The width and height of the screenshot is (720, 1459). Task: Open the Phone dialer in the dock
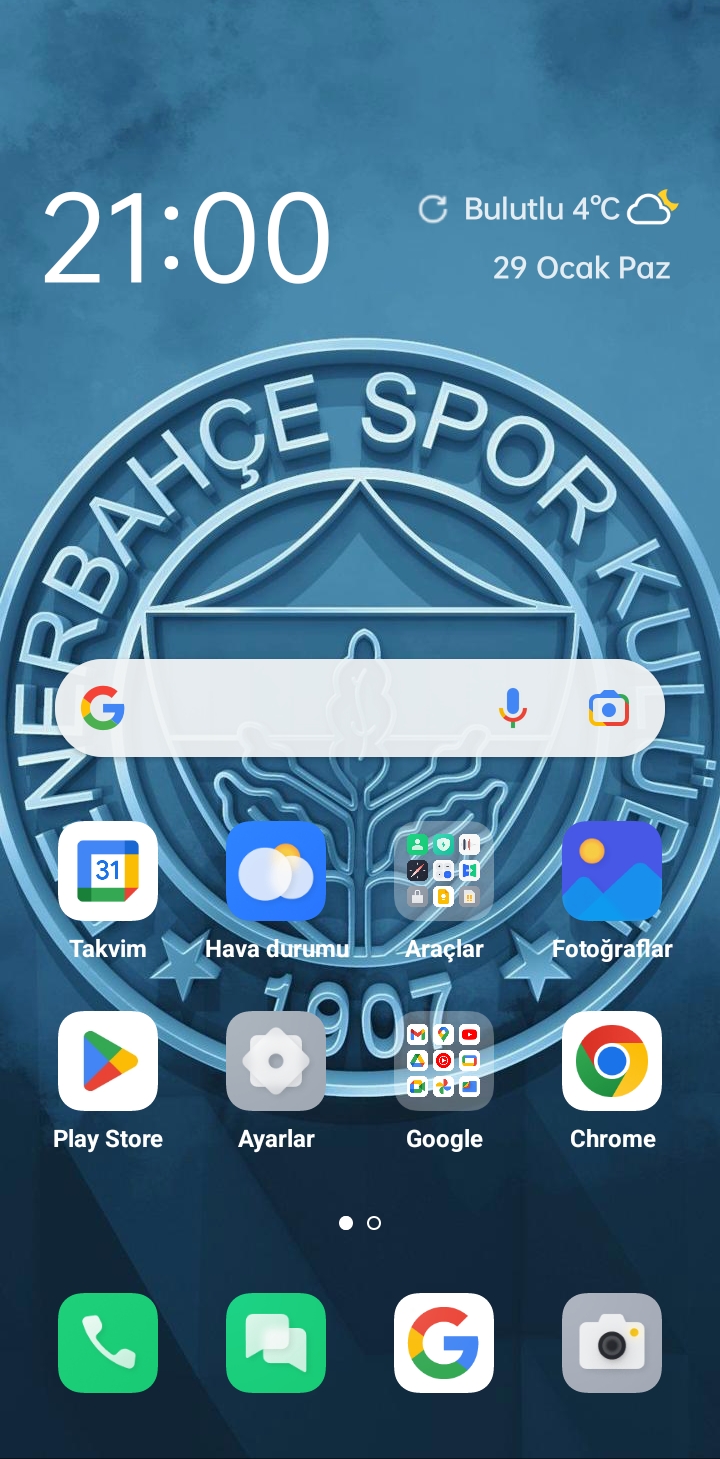point(108,1343)
